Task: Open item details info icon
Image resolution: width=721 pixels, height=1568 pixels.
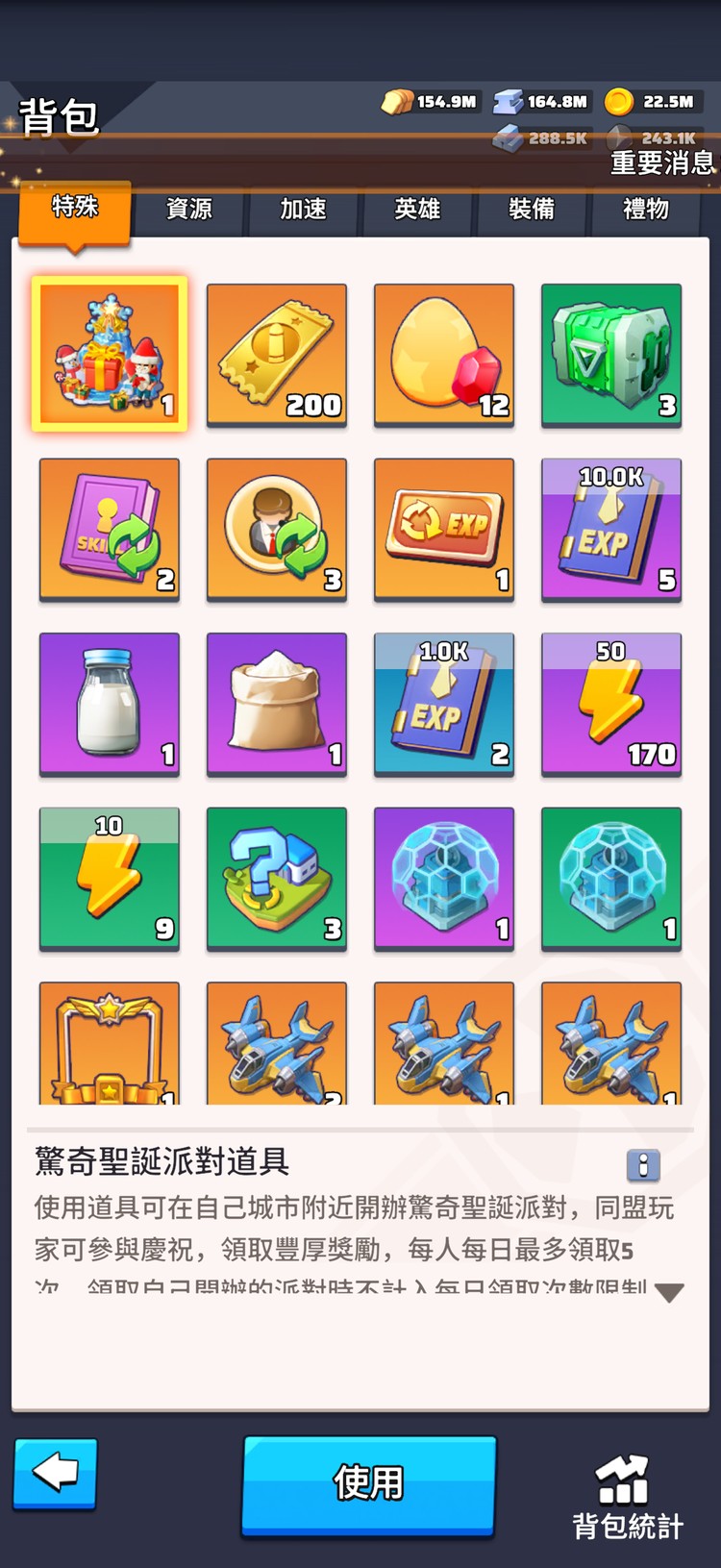Action: [x=643, y=1164]
